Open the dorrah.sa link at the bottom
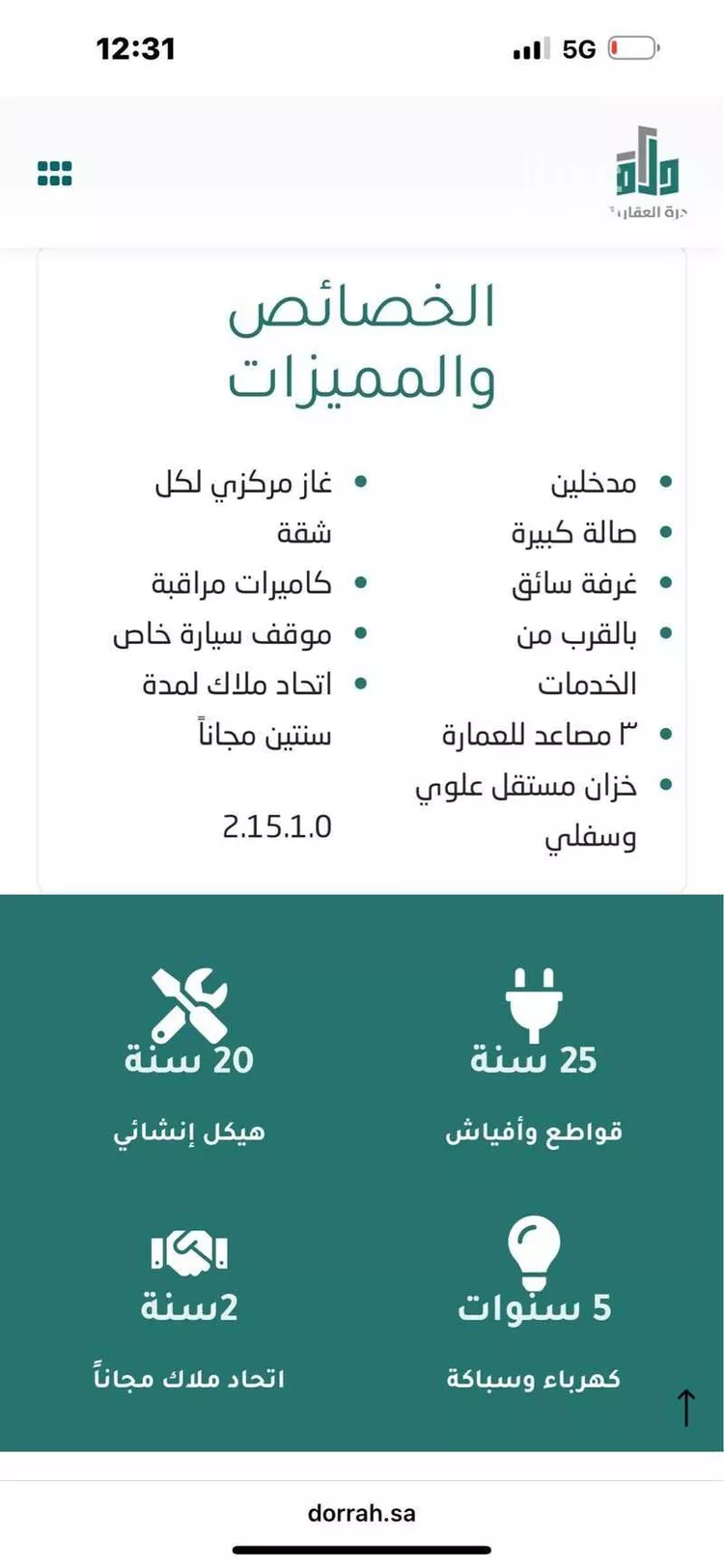Screen dimensions: 724x1568 (362, 1512)
